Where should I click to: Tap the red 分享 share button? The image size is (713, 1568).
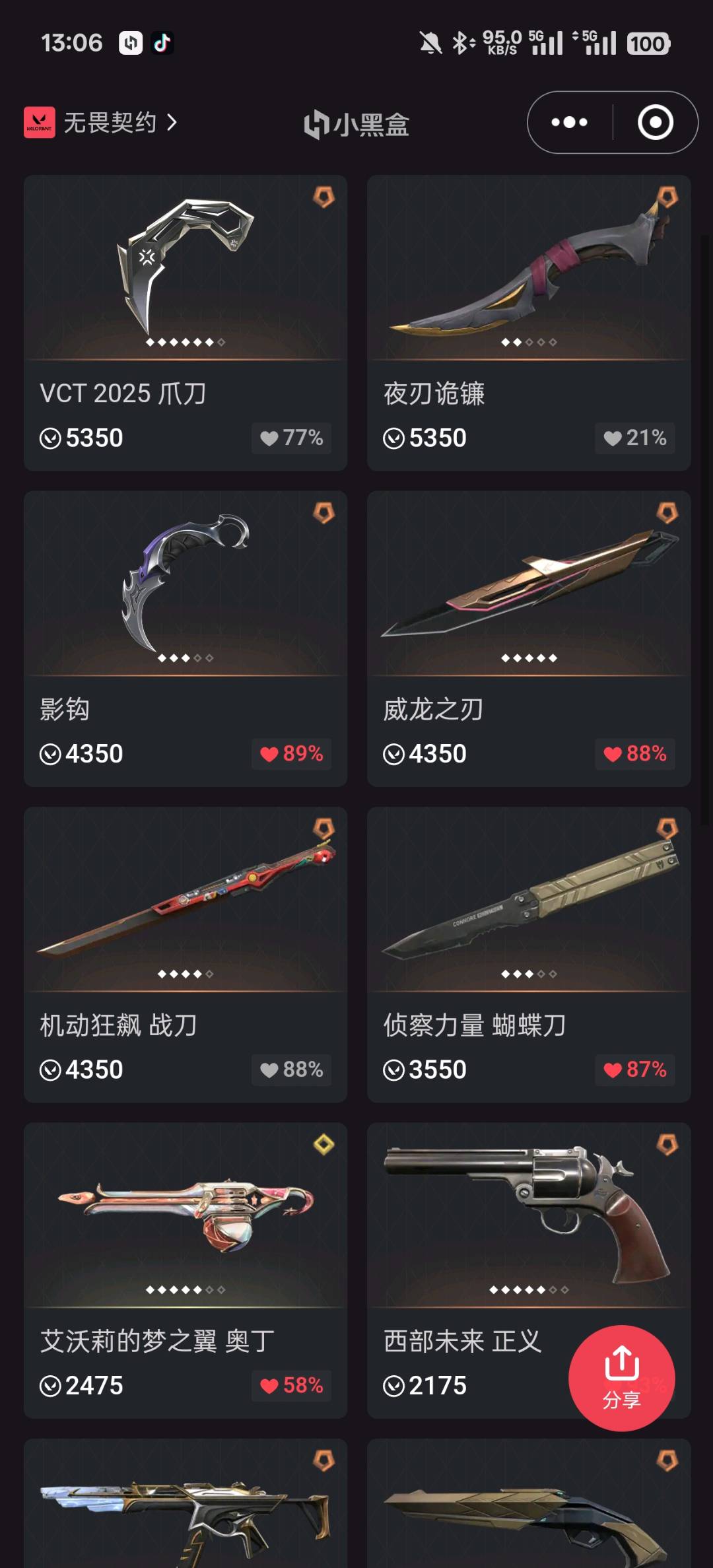click(x=621, y=1378)
